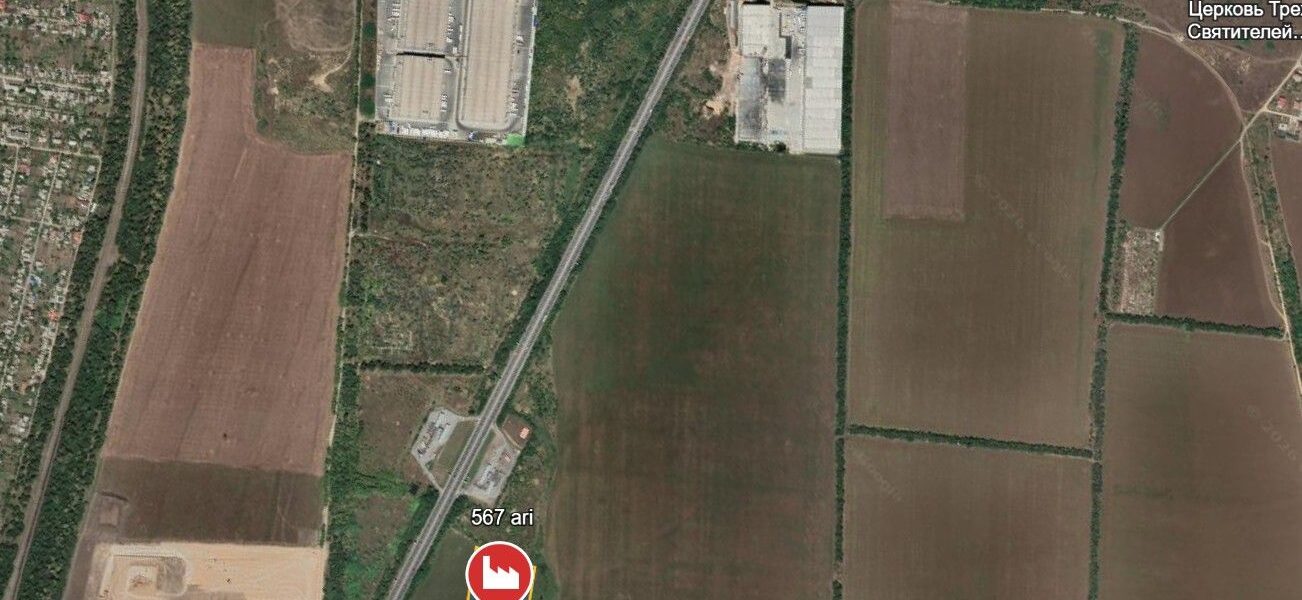Tap the red factory marker labeled 567 ari
This screenshot has height=600, width=1302.
pos(499,572)
